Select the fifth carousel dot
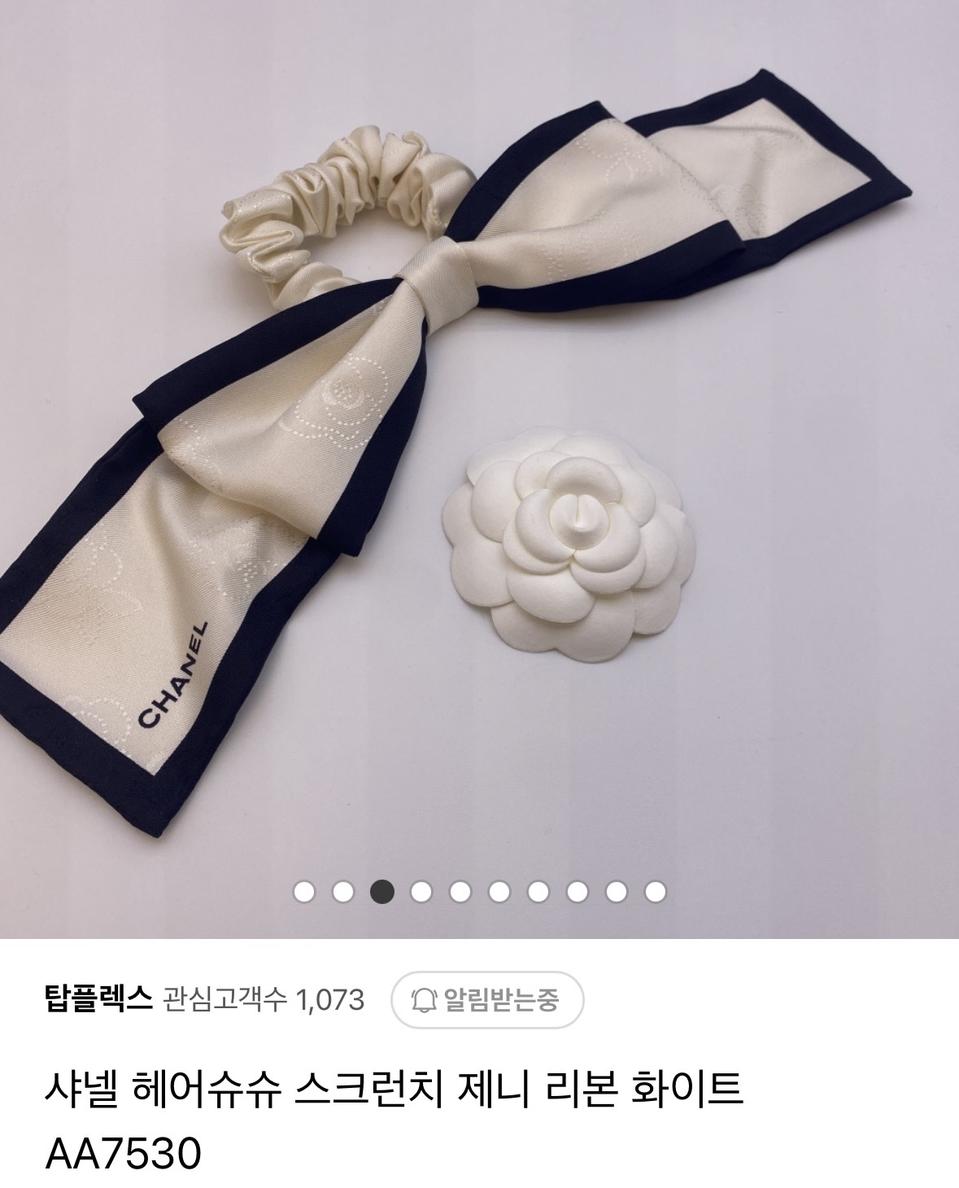 pyautogui.click(x=457, y=890)
